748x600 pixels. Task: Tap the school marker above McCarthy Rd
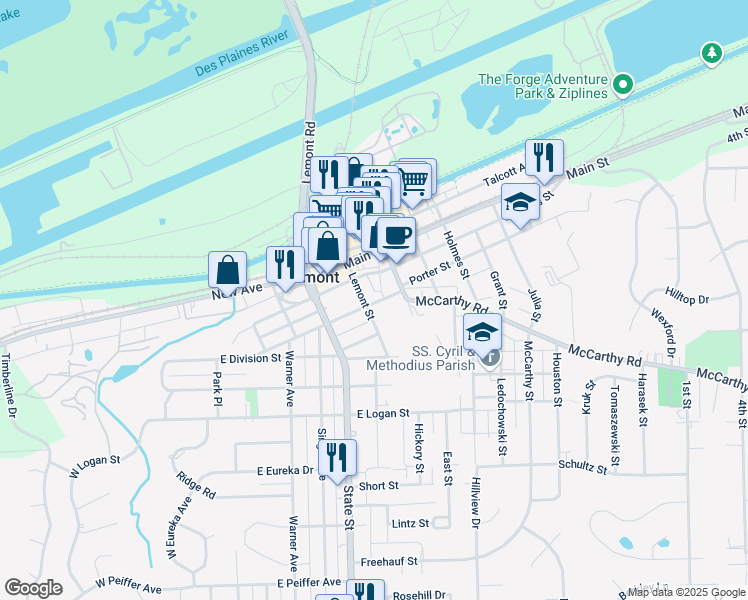point(483,332)
